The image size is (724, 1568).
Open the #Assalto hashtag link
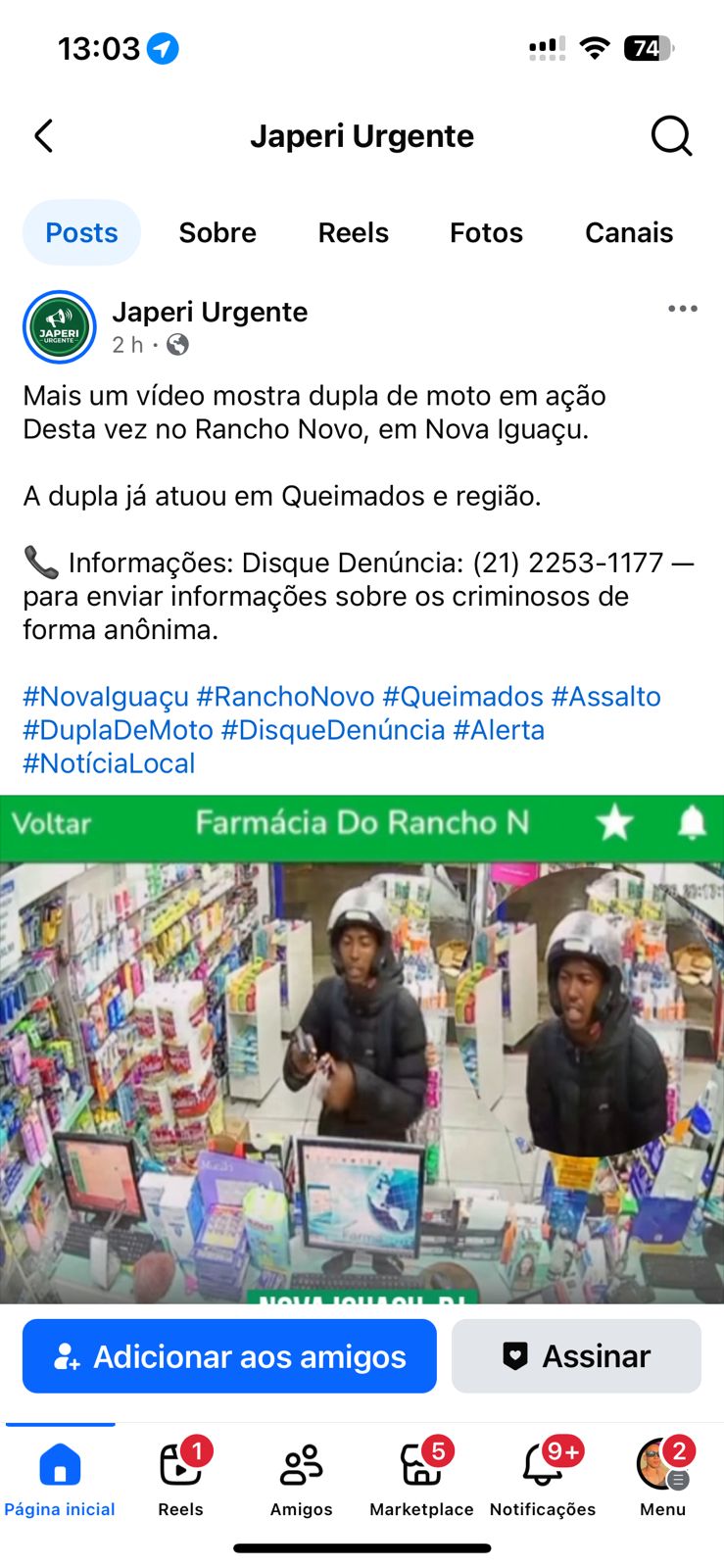click(605, 697)
